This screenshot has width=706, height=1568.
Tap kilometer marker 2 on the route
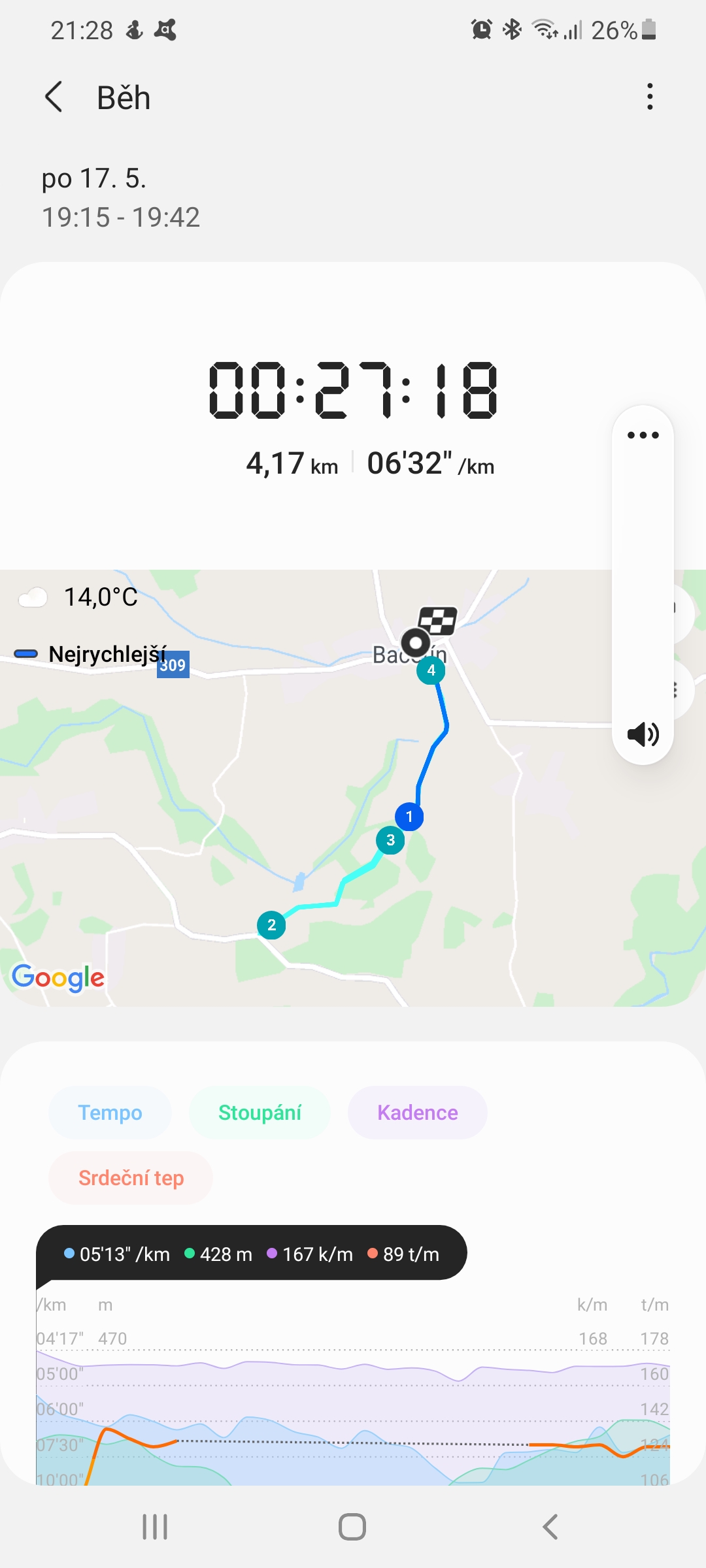(271, 925)
